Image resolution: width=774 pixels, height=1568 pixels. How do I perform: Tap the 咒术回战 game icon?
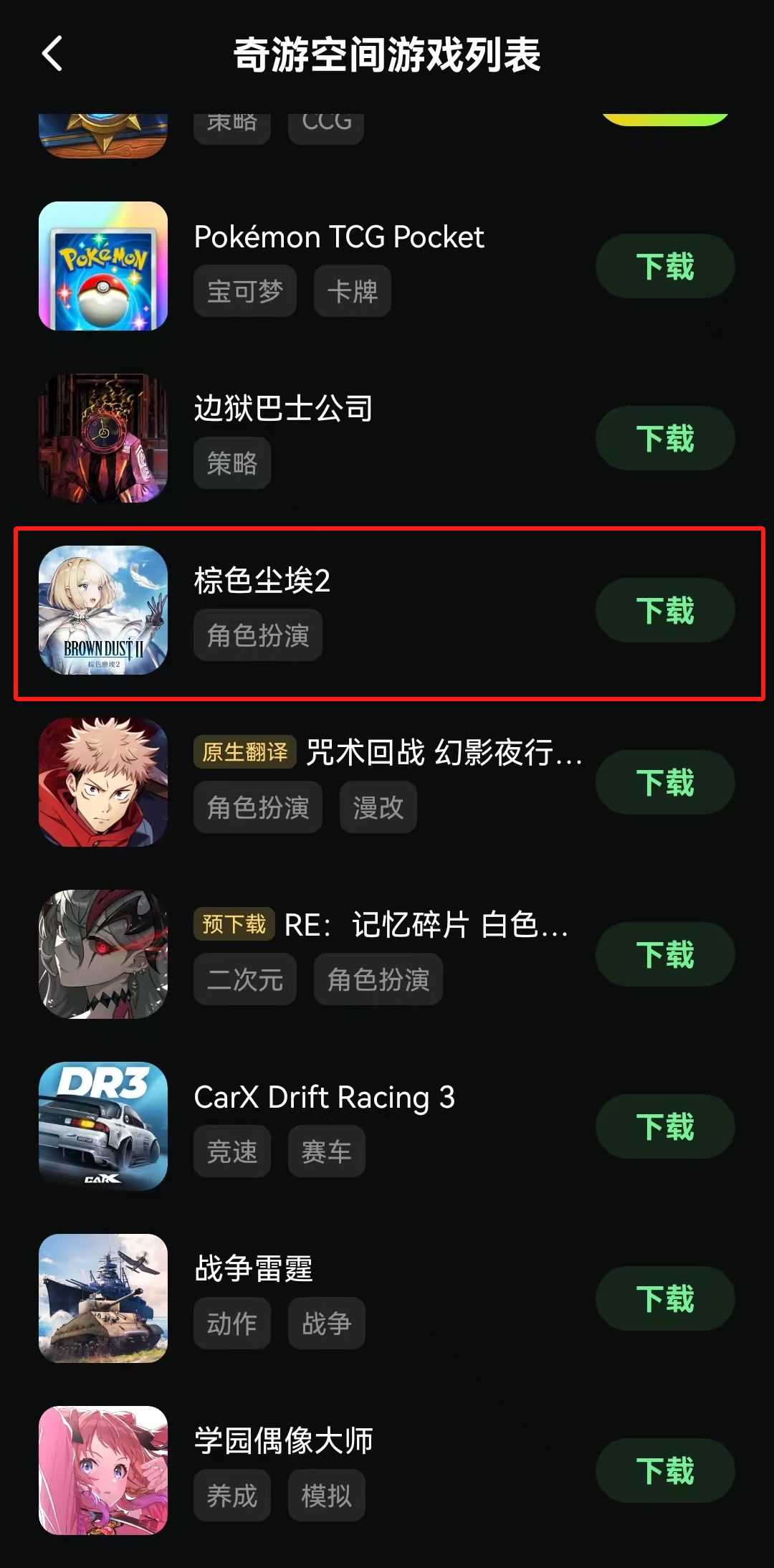point(103,784)
